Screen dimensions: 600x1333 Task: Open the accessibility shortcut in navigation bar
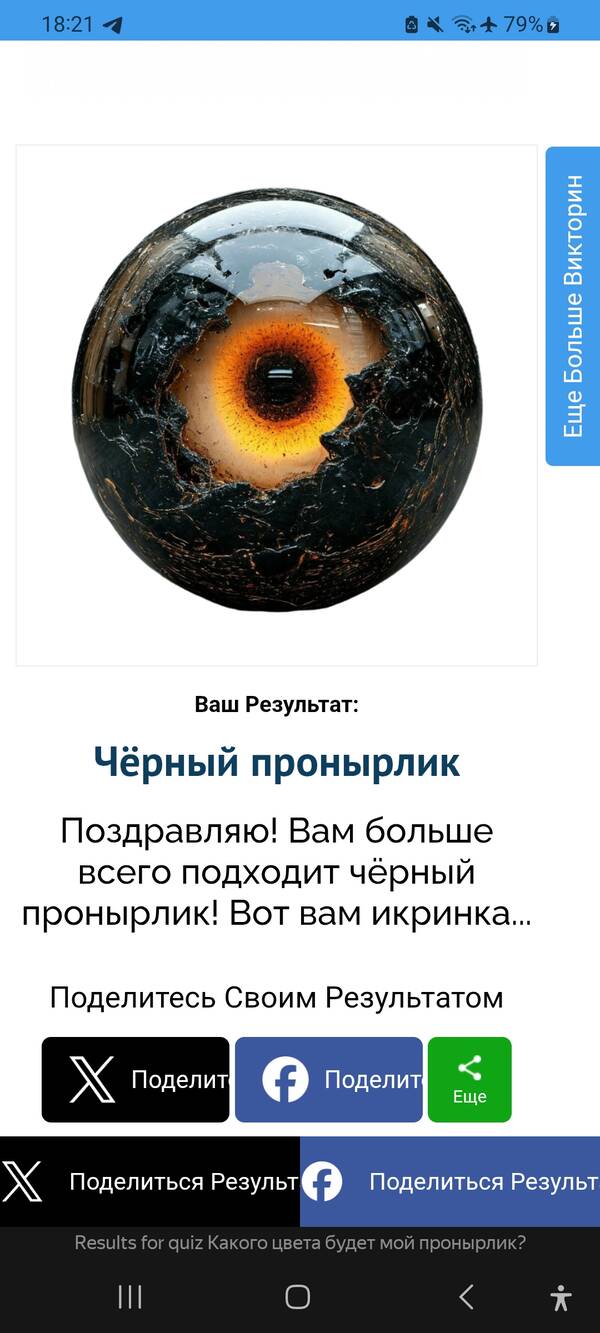[561, 1297]
